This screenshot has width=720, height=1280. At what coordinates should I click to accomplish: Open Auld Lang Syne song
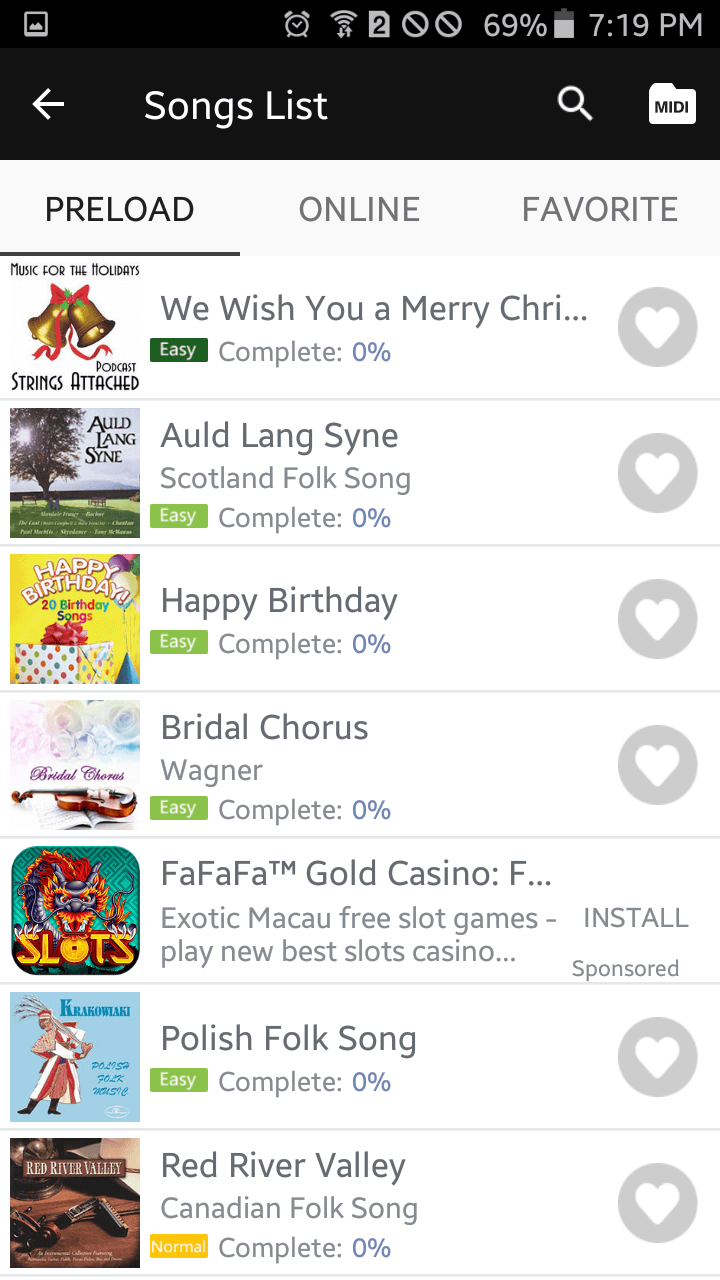280,437
